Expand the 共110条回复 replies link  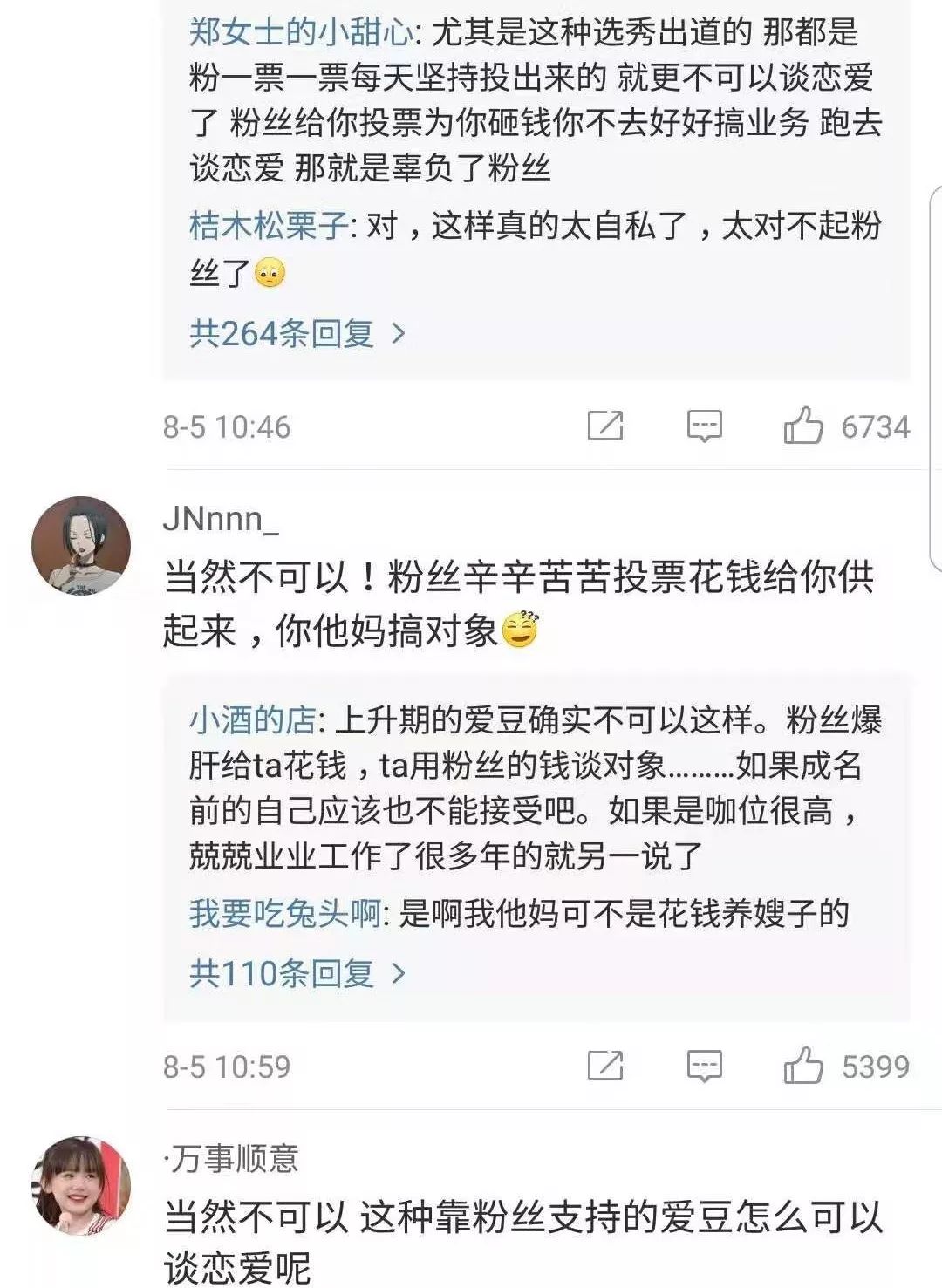[x=297, y=972]
